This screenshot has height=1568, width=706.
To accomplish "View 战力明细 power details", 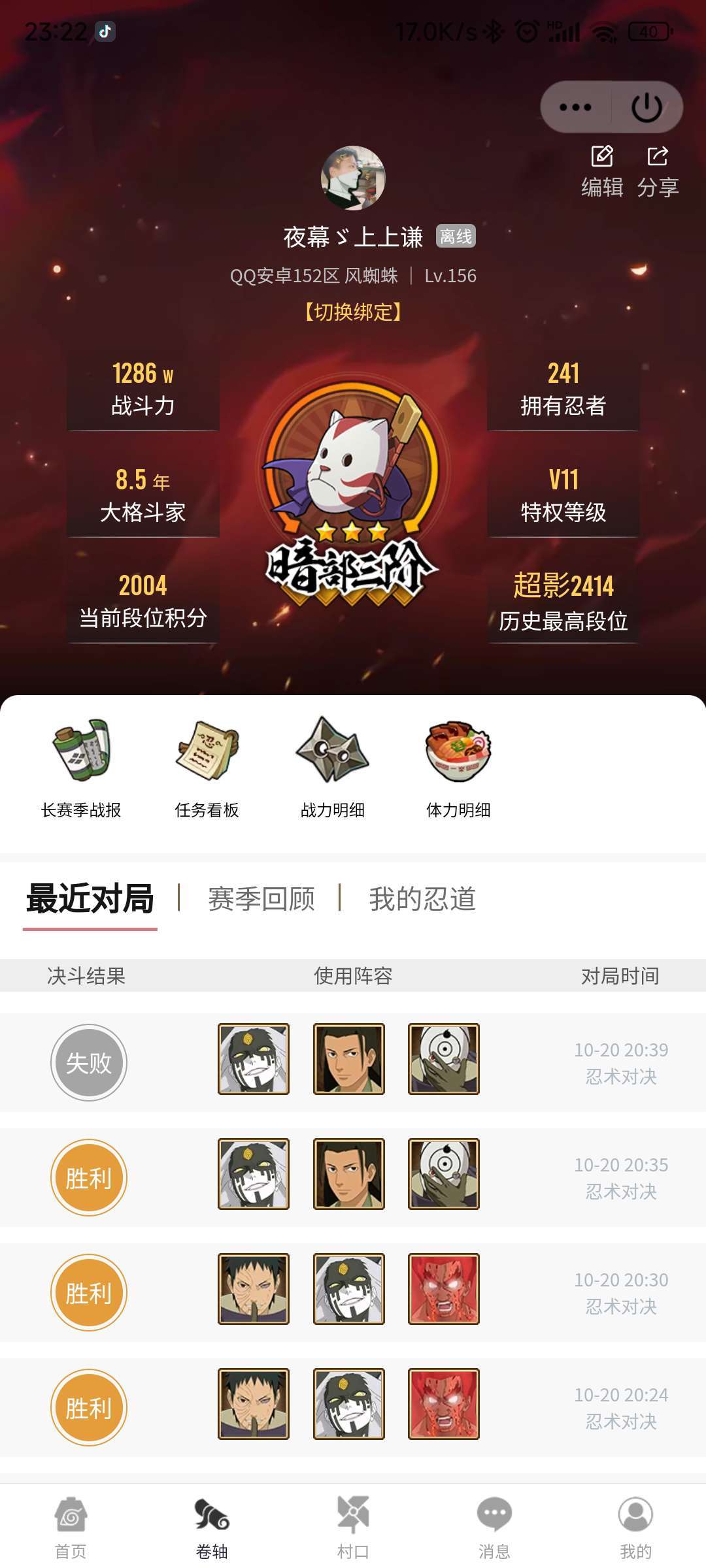I will (x=333, y=769).
